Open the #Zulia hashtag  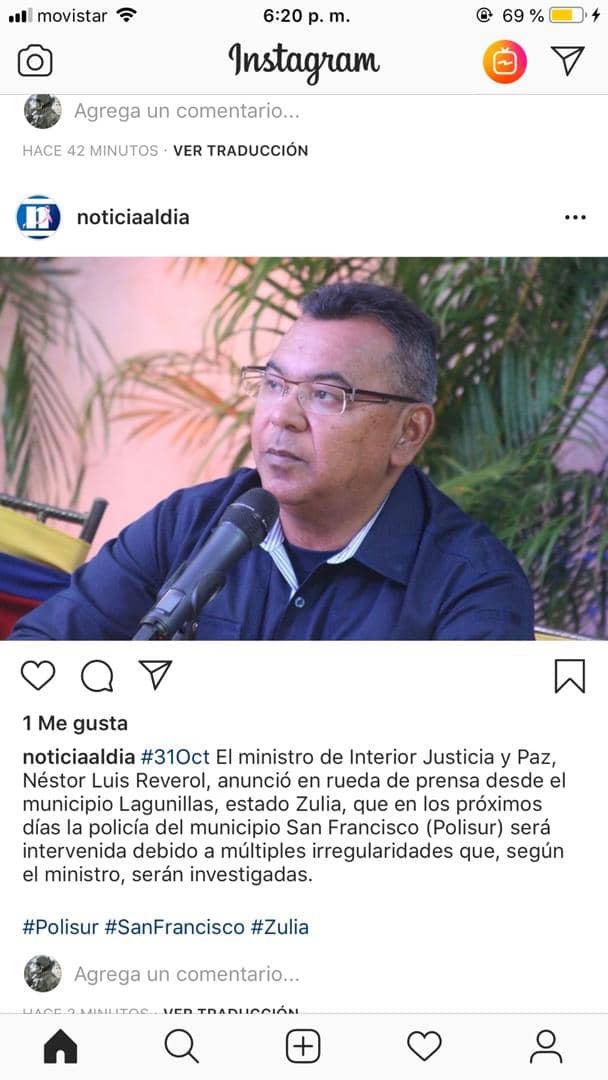[x=279, y=927]
